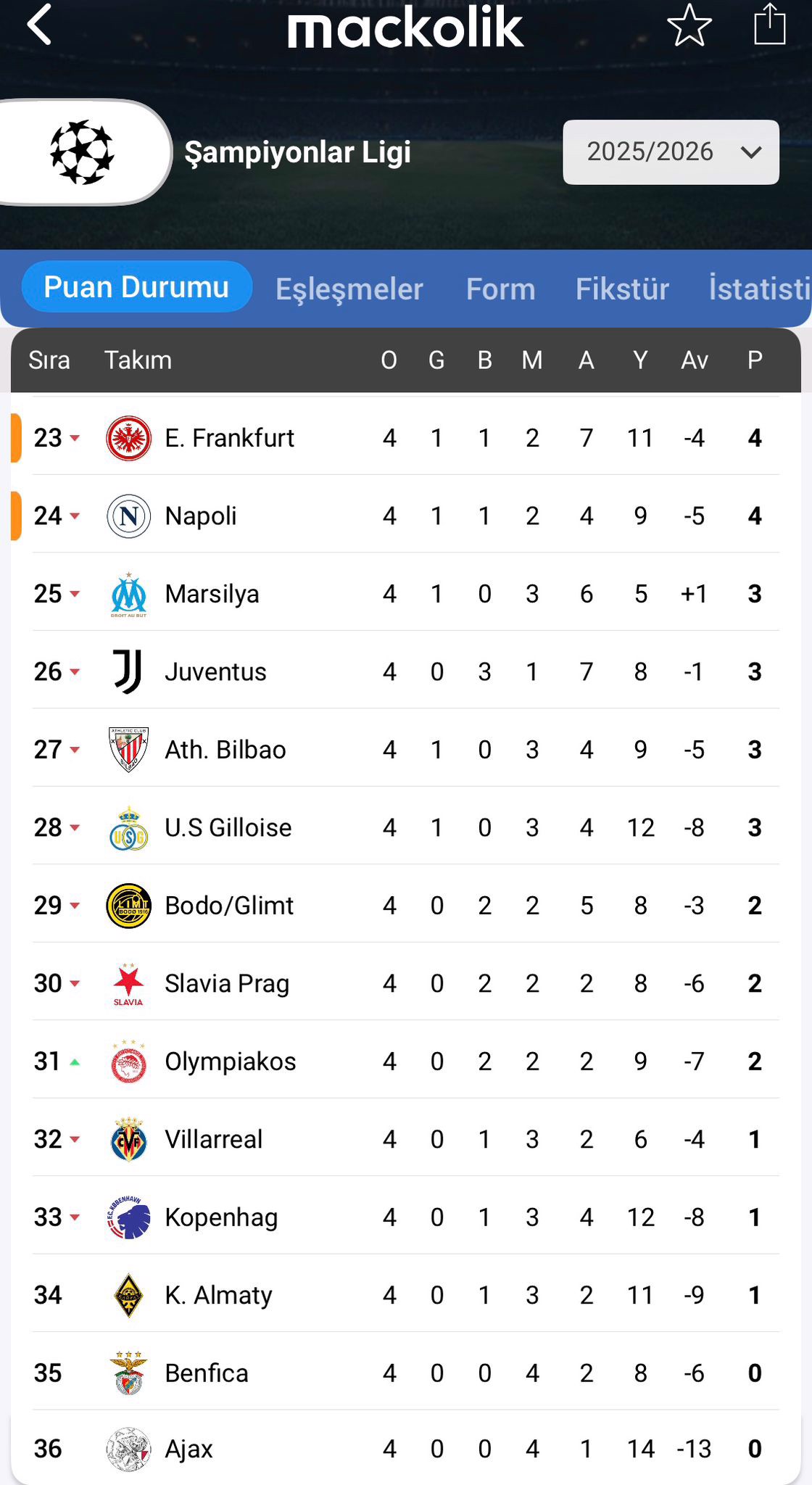Switch to the Eşleşmeler tab
The image size is (812, 1485).
point(349,289)
